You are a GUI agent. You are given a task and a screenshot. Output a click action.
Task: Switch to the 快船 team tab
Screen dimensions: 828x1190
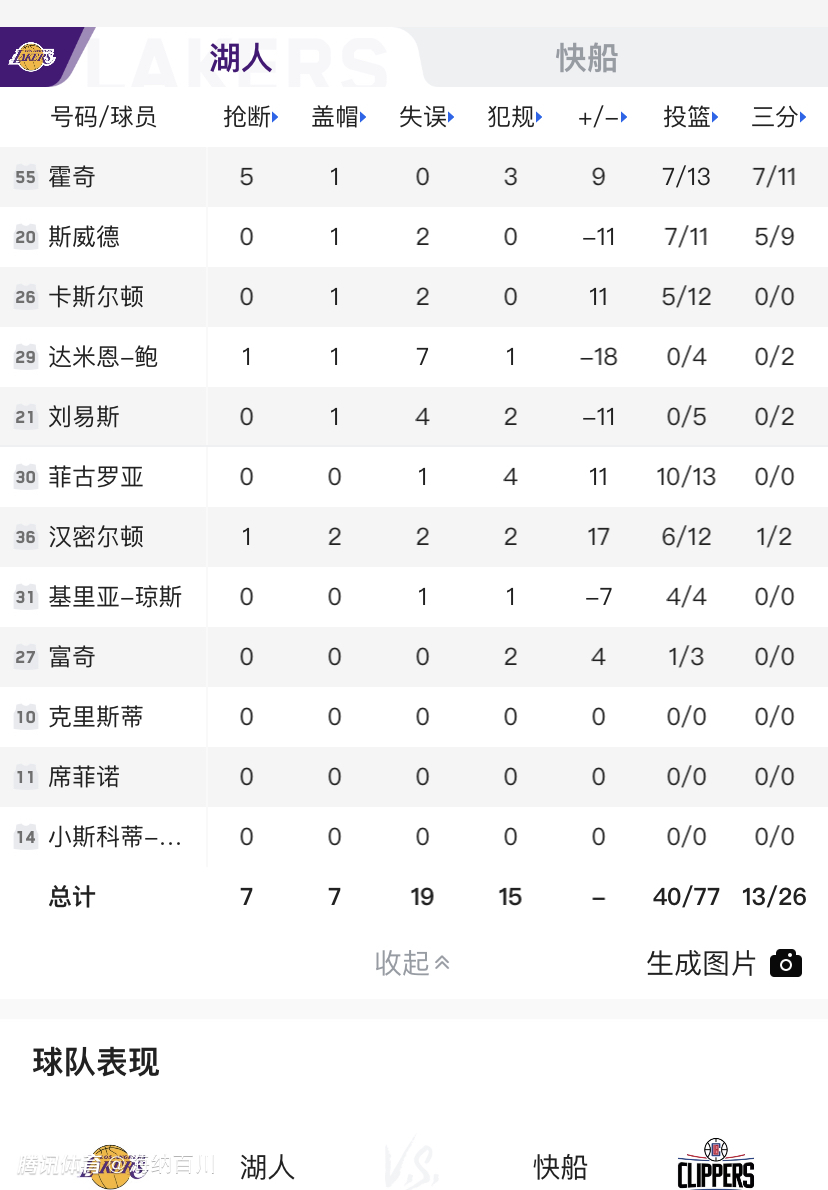(587, 58)
